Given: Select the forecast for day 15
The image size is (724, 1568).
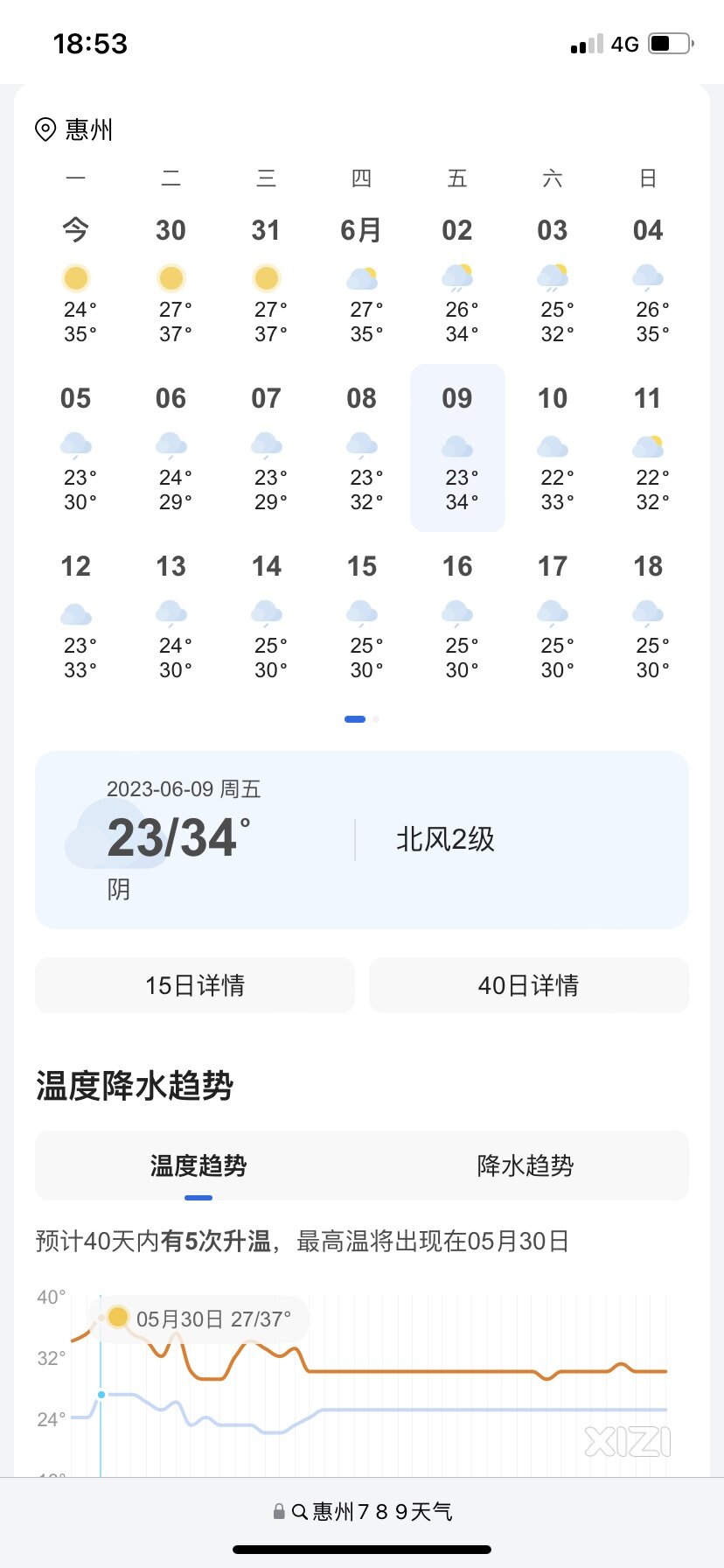Looking at the screenshot, I should 362,616.
